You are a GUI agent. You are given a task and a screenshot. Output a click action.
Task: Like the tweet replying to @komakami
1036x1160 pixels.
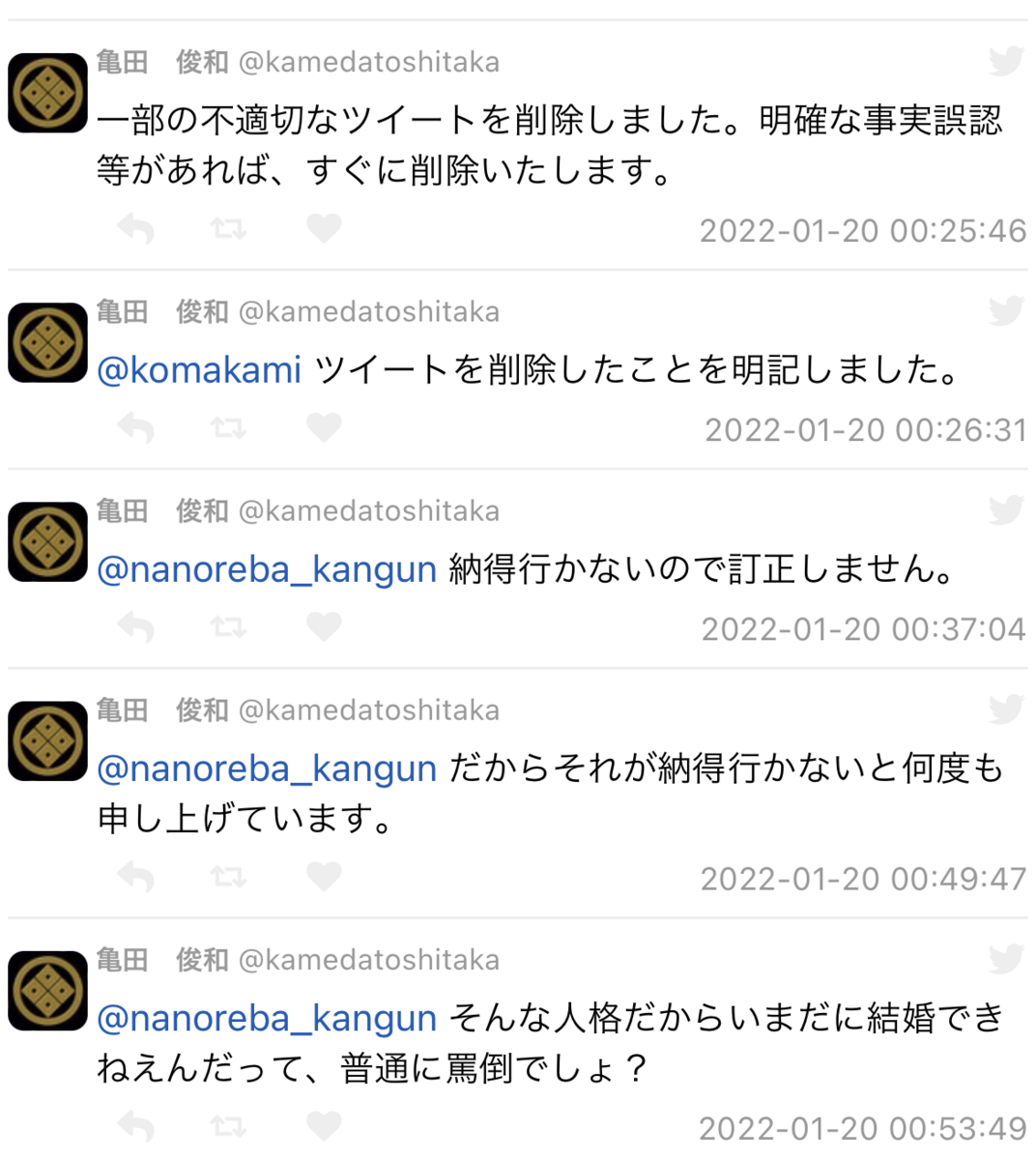[x=324, y=427]
